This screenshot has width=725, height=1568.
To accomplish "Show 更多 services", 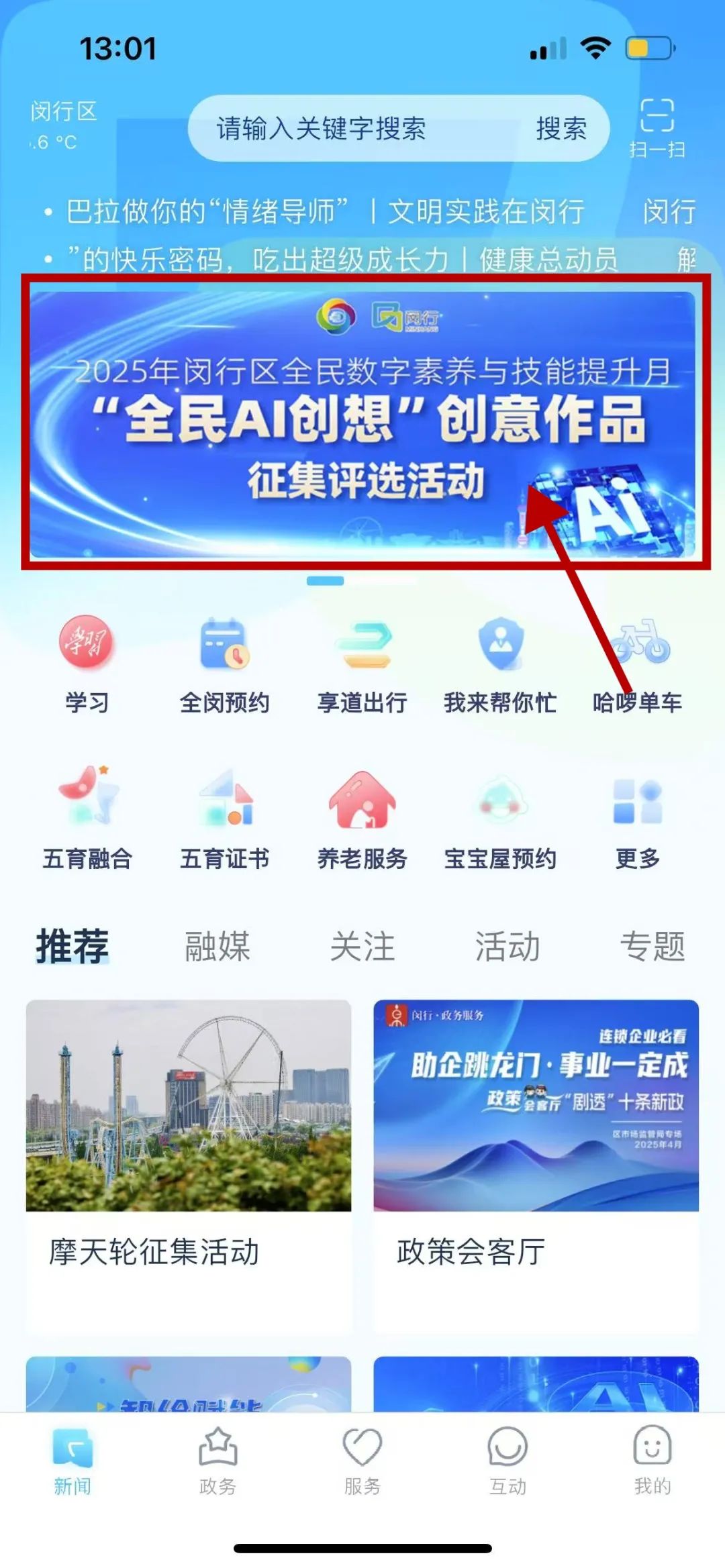I will coord(638,819).
